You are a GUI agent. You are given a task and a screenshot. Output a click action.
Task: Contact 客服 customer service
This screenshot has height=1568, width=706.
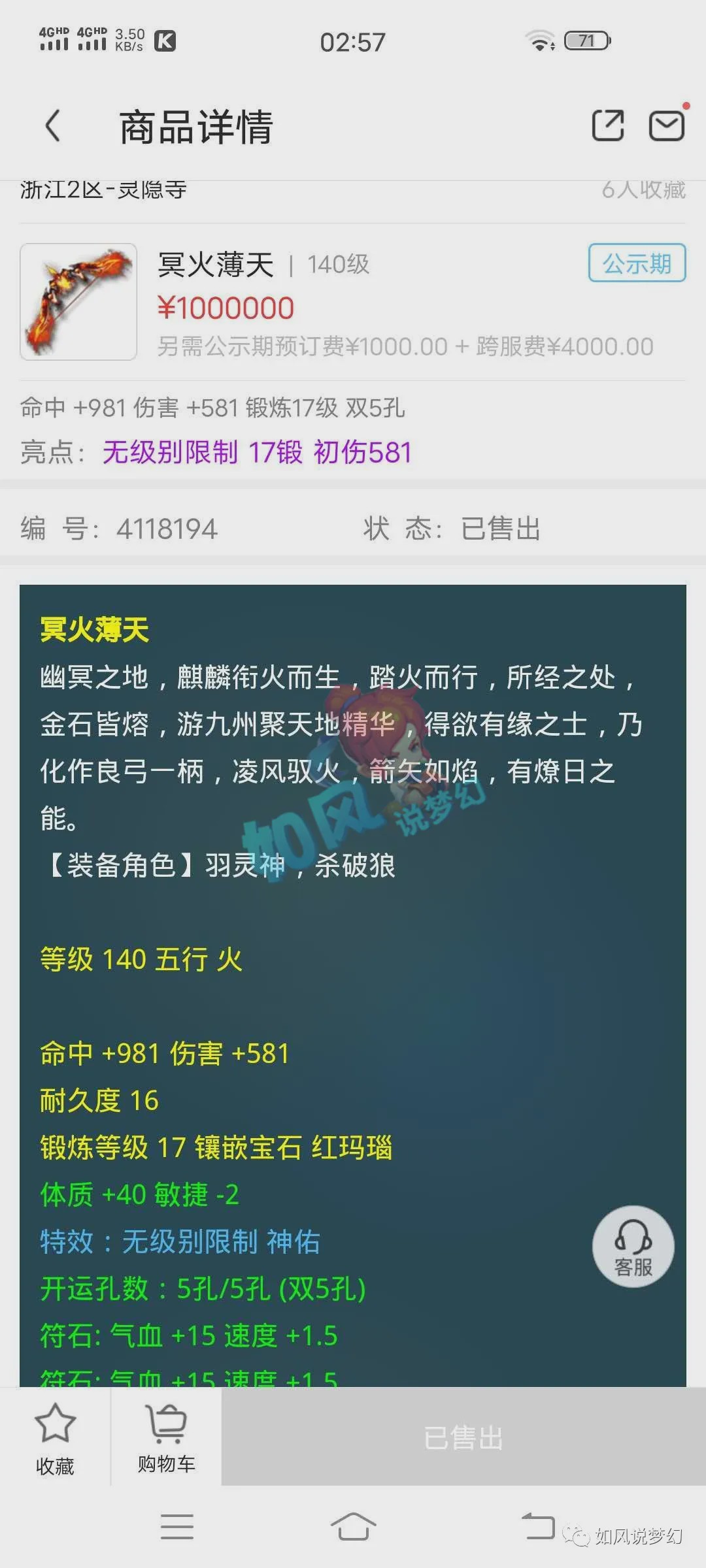(633, 1247)
